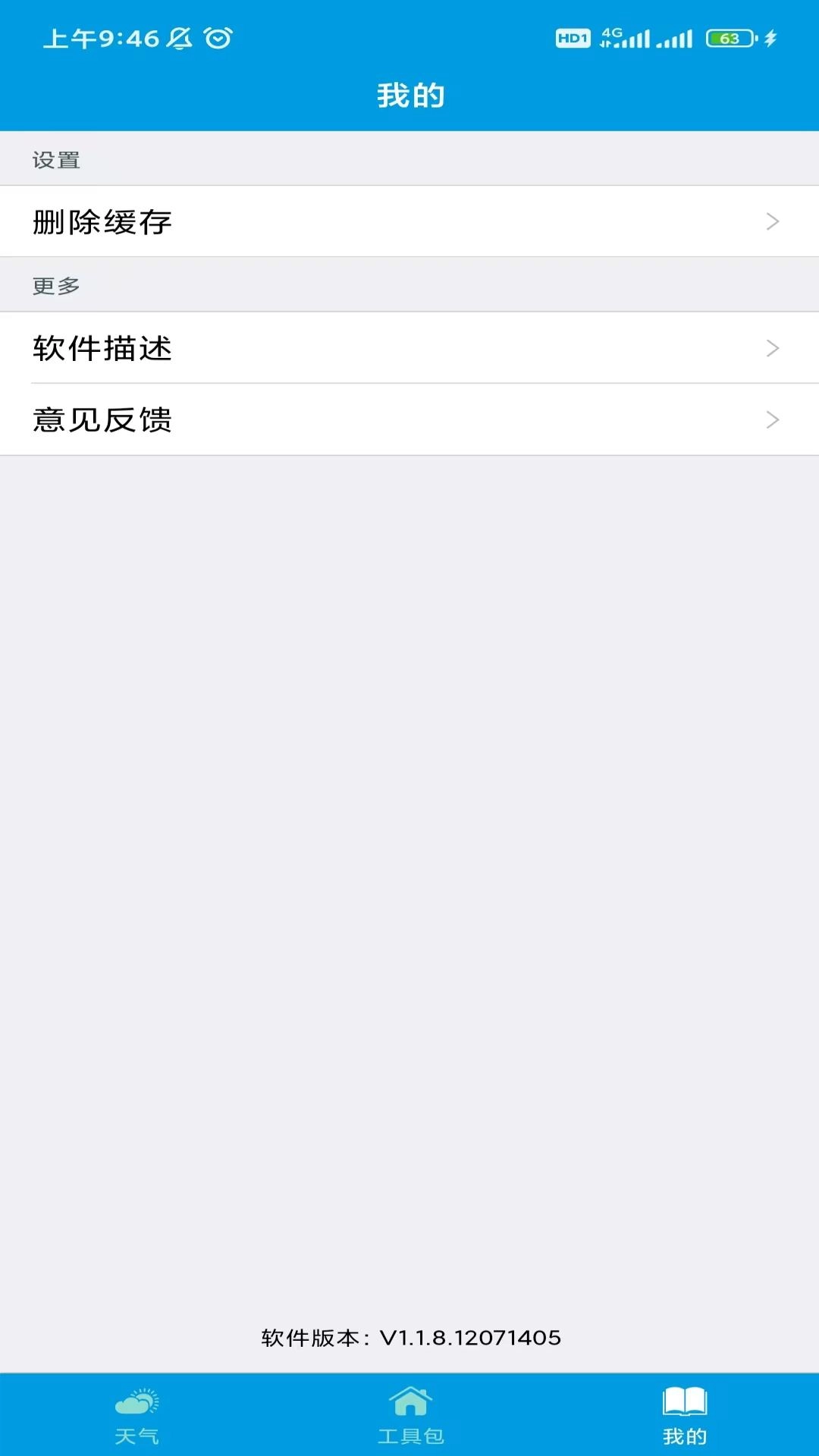The width and height of the screenshot is (819, 1456).
Task: Switch to the 天气 tab
Action: 136,1415
